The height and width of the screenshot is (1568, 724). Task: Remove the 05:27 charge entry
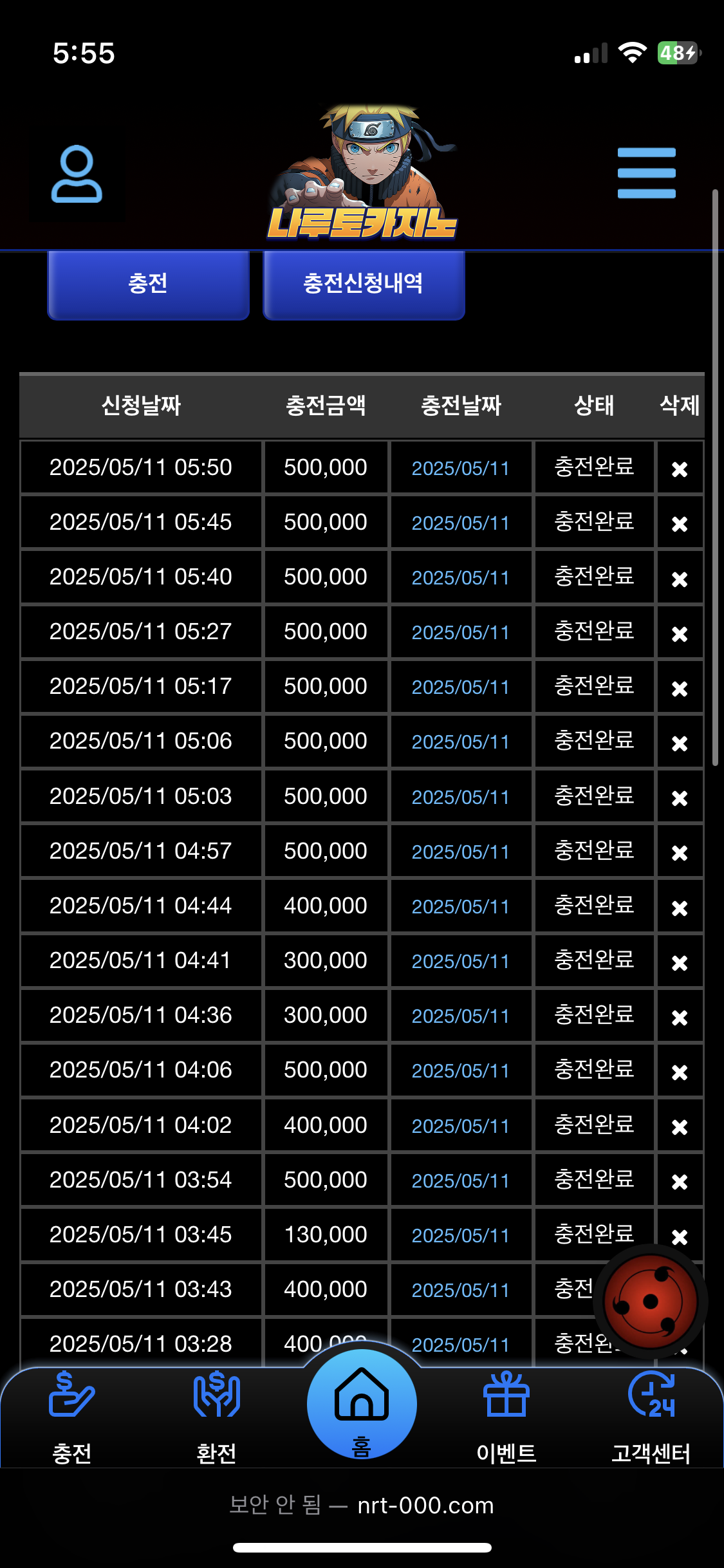680,633
